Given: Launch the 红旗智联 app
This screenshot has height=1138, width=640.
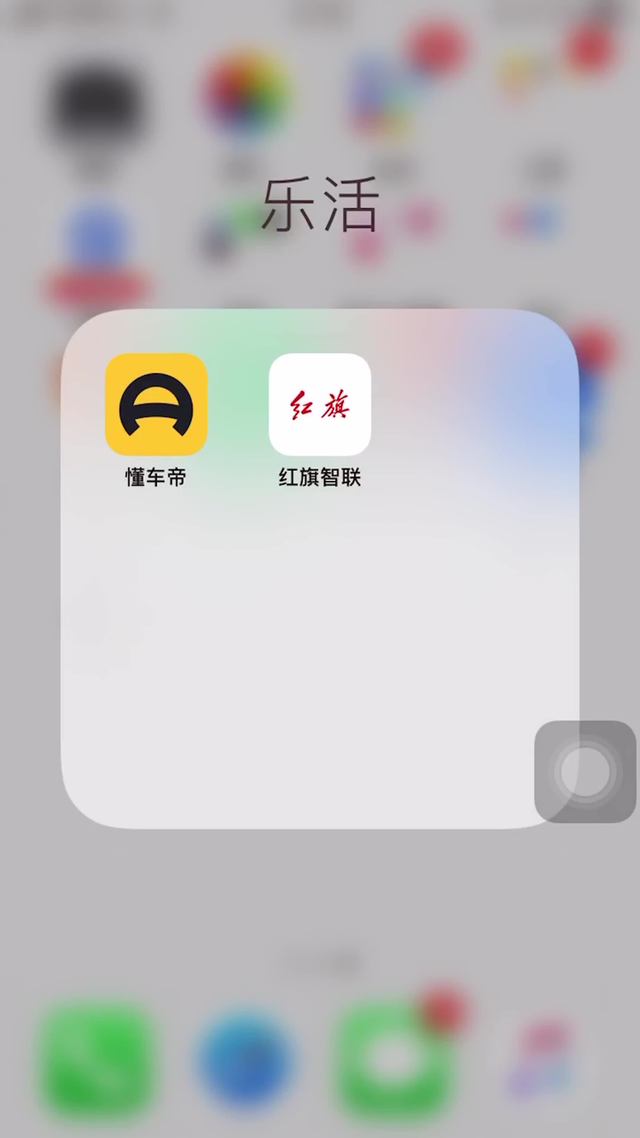Looking at the screenshot, I should [x=320, y=404].
